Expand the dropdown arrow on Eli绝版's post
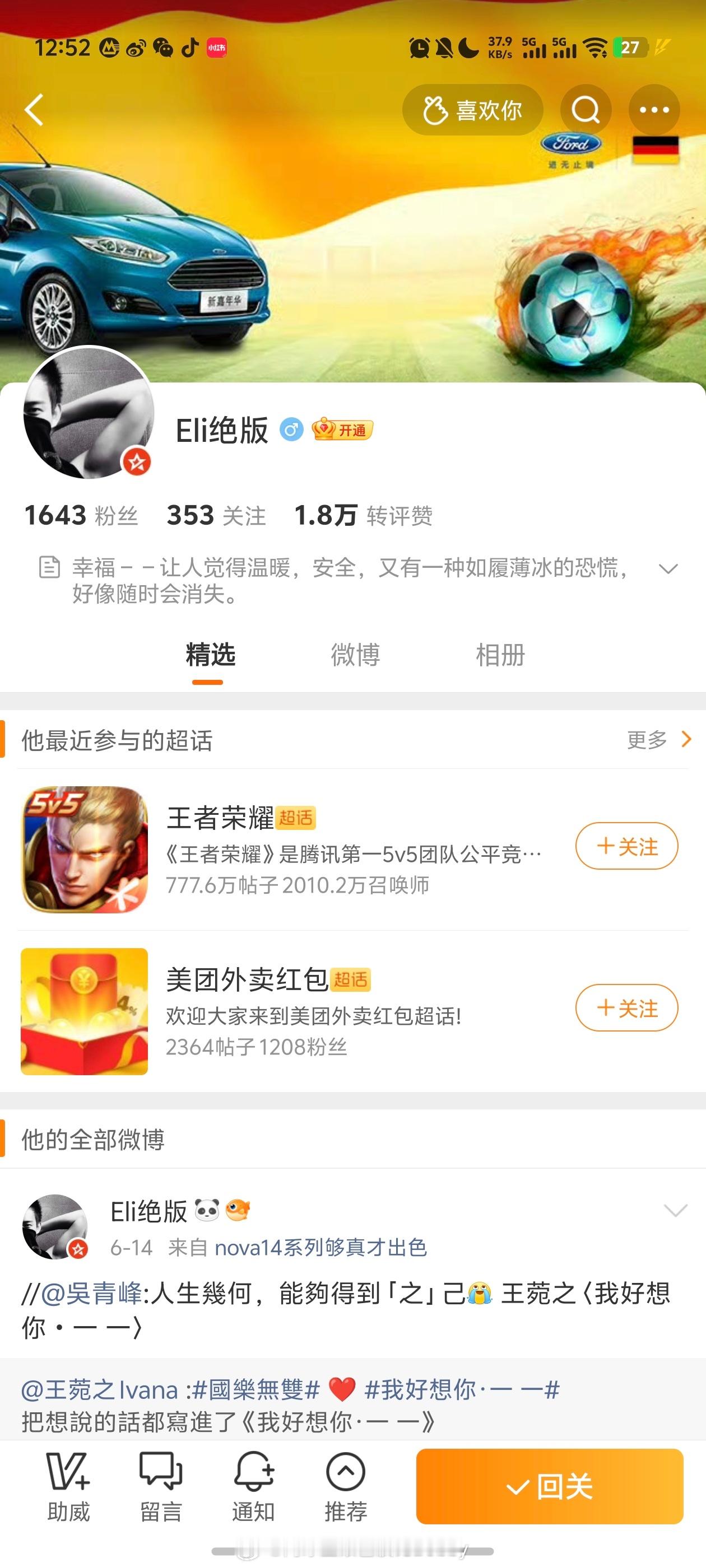Viewport: 706px width, 1568px height. tap(675, 1210)
